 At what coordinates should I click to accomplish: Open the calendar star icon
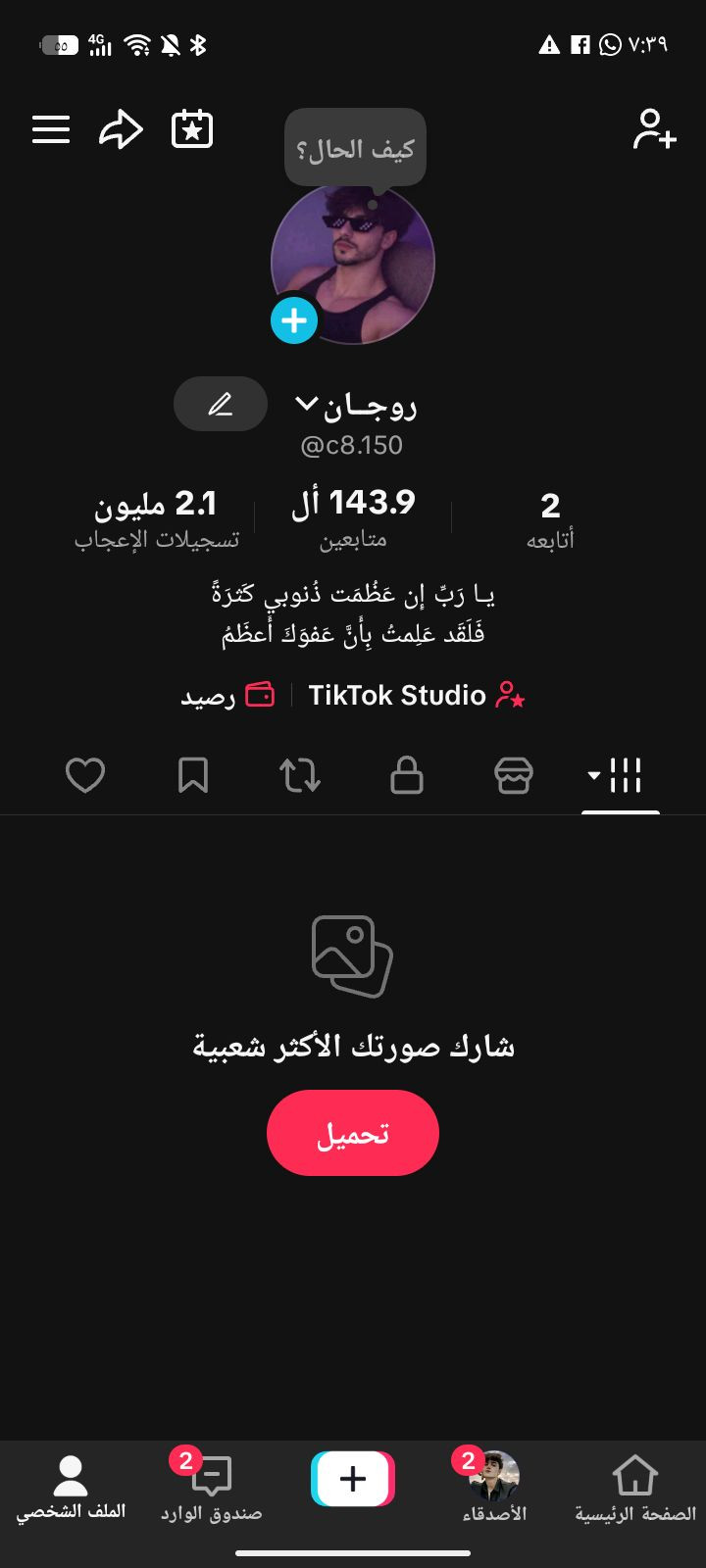[x=192, y=129]
